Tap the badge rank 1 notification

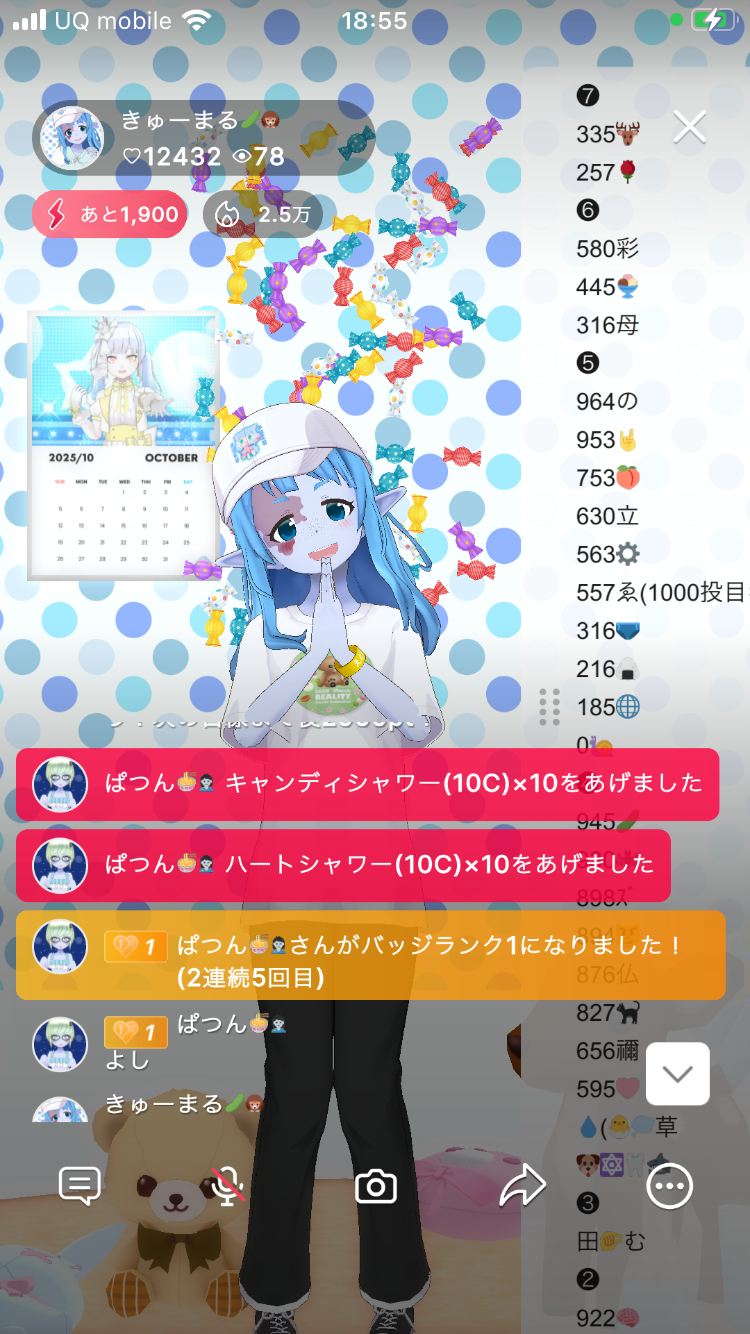[370, 955]
